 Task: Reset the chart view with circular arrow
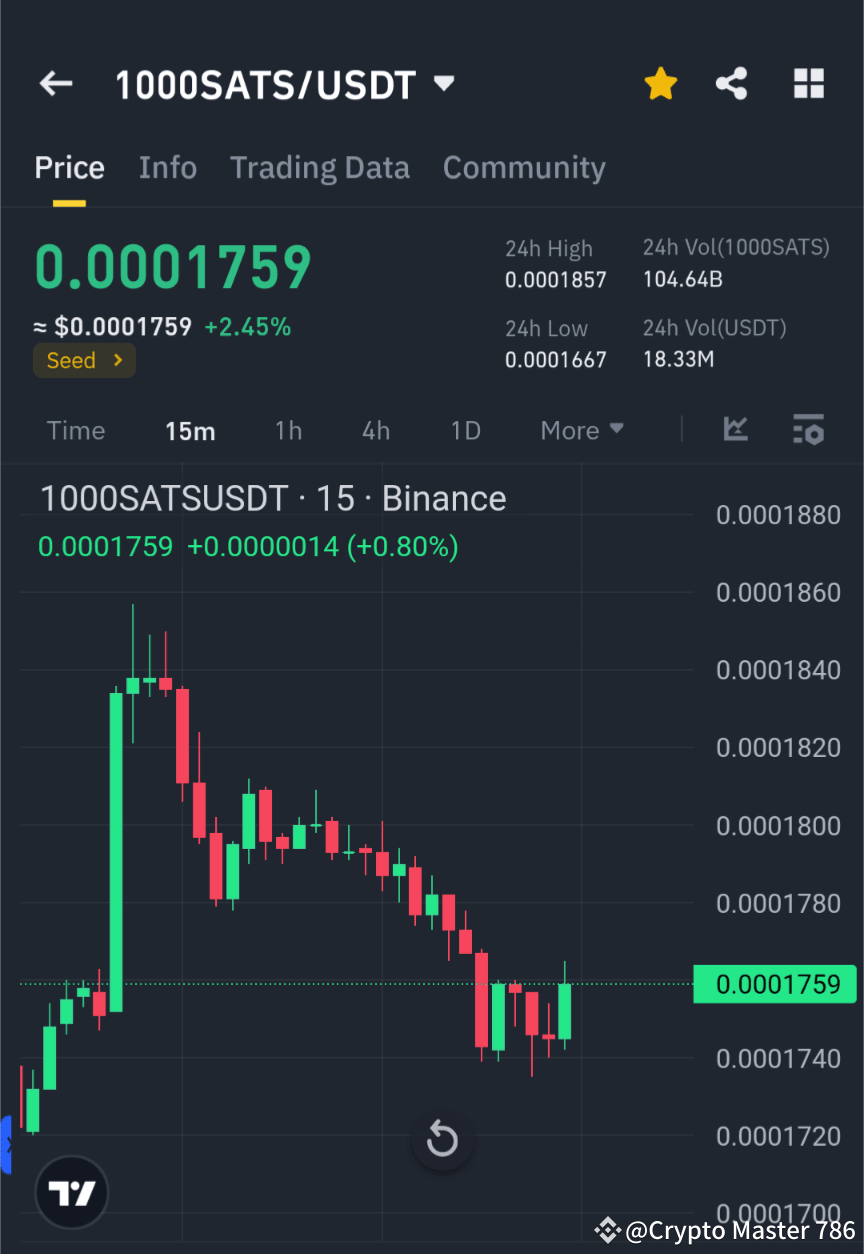click(442, 1139)
